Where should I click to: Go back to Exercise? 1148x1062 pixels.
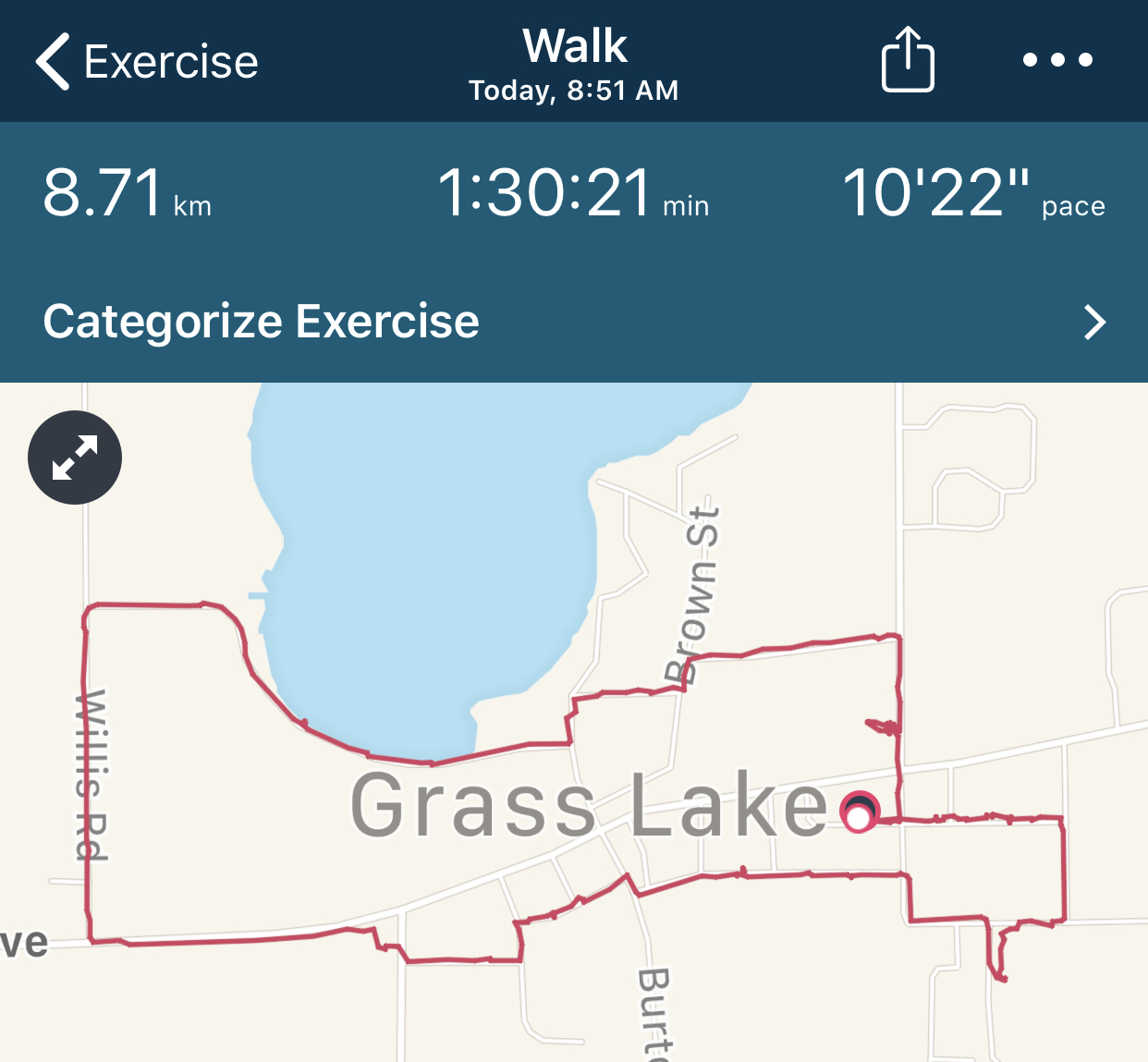click(x=146, y=62)
